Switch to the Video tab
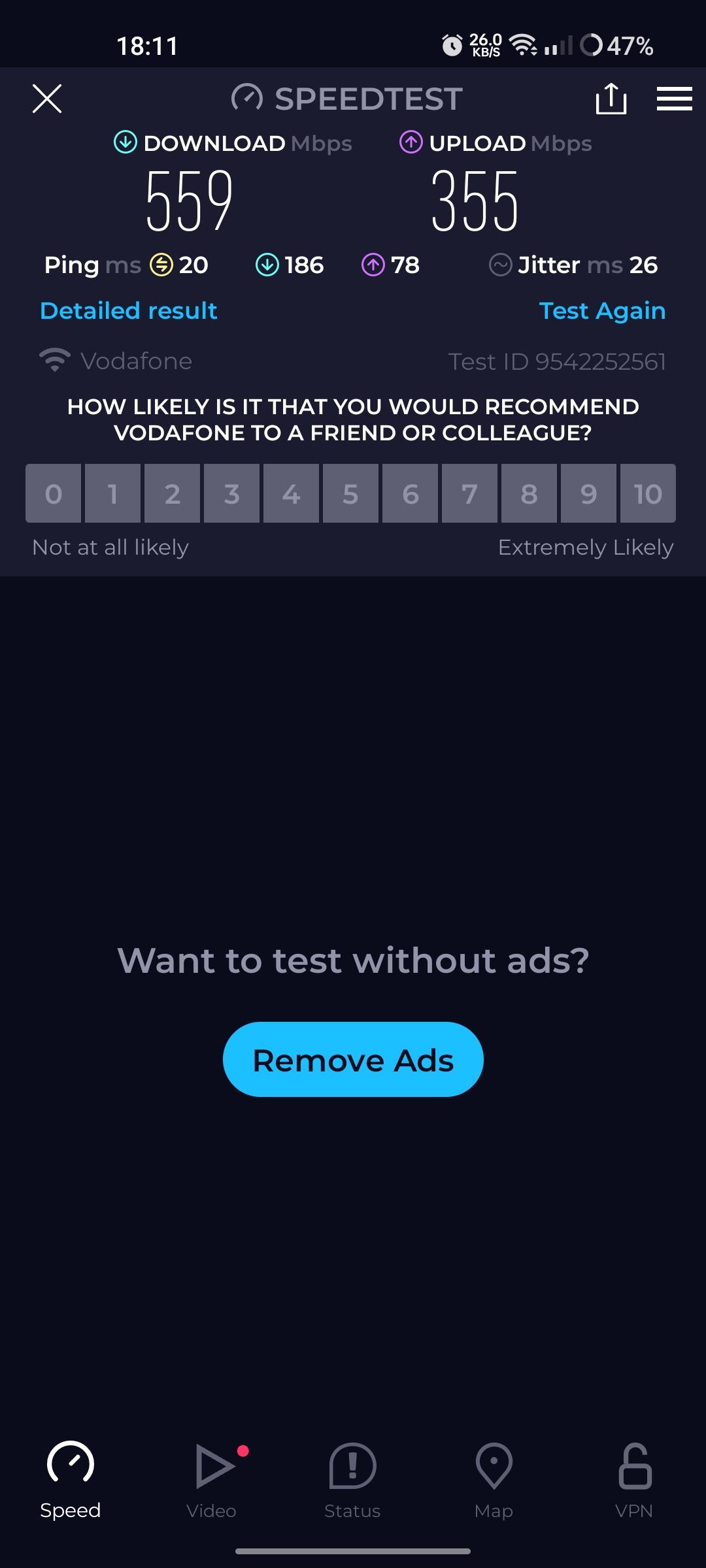706x1568 pixels. tap(211, 1480)
